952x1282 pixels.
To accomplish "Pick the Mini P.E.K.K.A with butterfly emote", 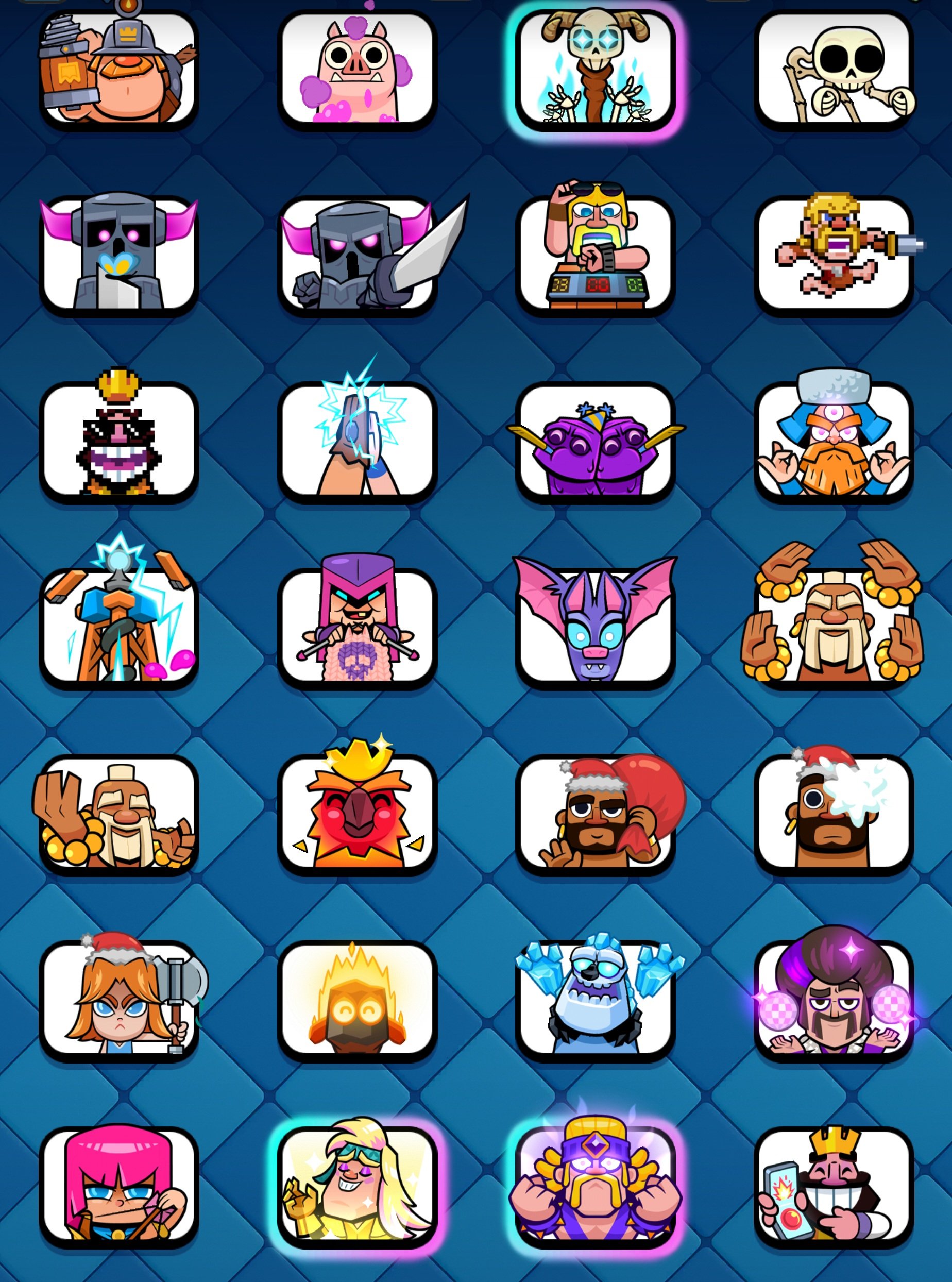I will [x=118, y=255].
